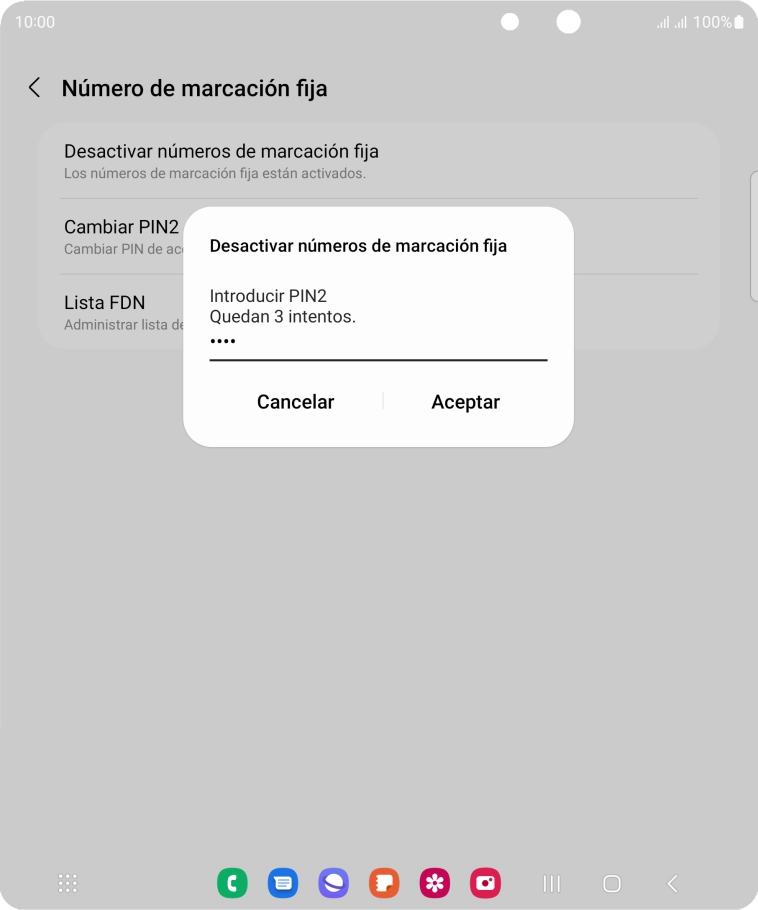Open the Recents overview
Viewport: 758px width, 910px height.
550,883
